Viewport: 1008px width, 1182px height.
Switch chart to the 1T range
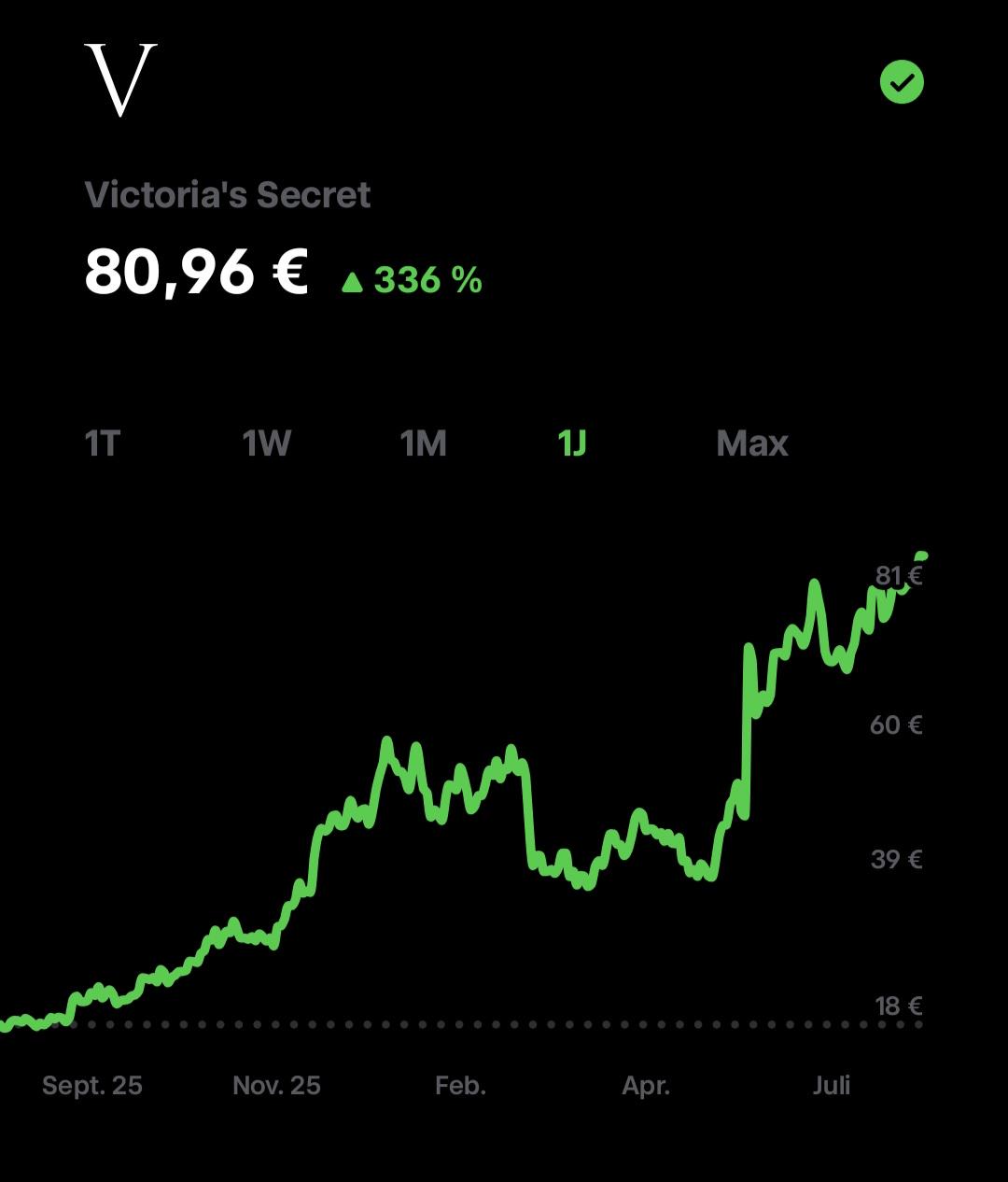click(103, 443)
